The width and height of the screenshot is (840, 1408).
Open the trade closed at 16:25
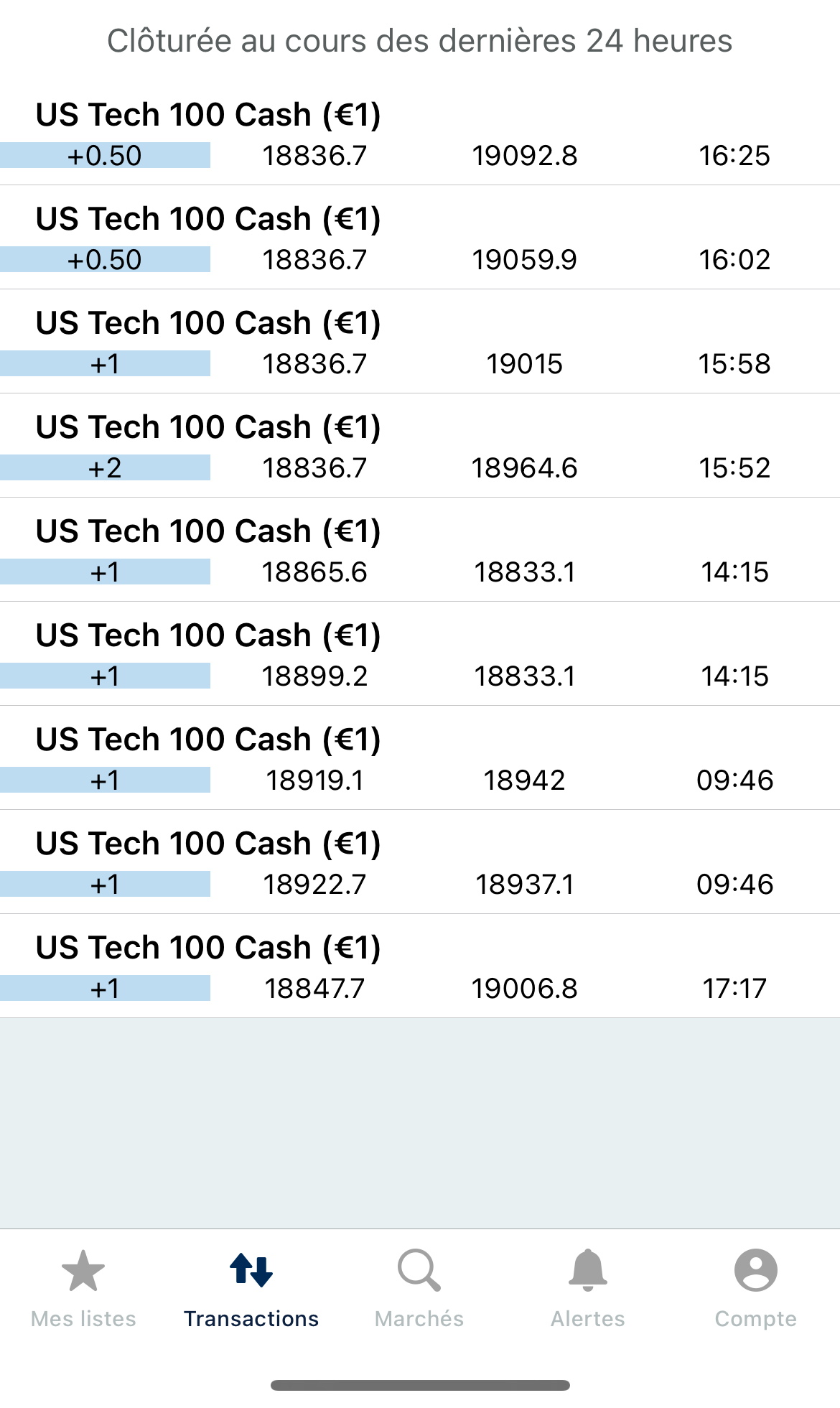point(420,134)
